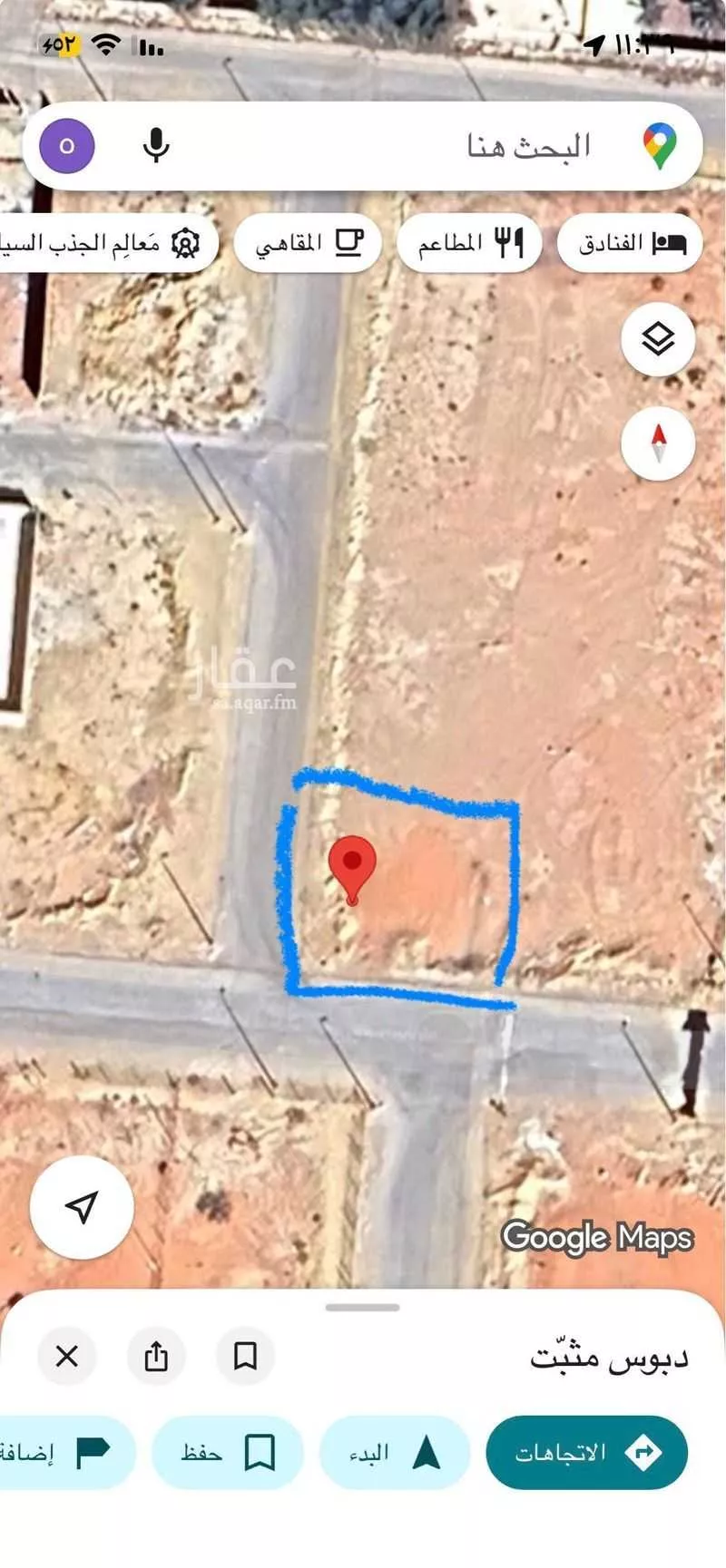Viewport: 726px width, 1568px height.
Task: Select the المقاهي cafes category chip
Action: pyautogui.click(x=307, y=242)
